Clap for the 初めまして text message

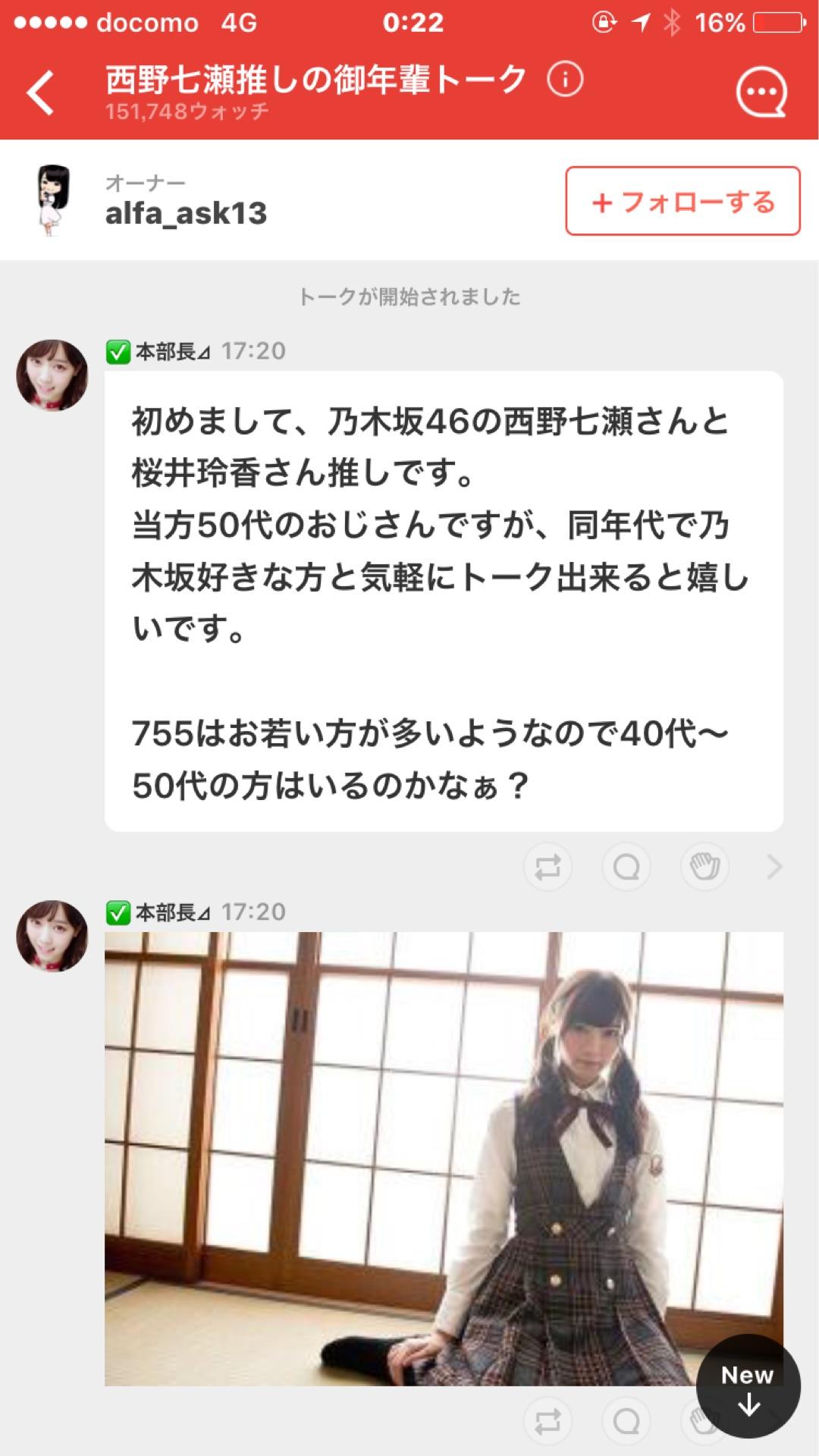pos(704,867)
